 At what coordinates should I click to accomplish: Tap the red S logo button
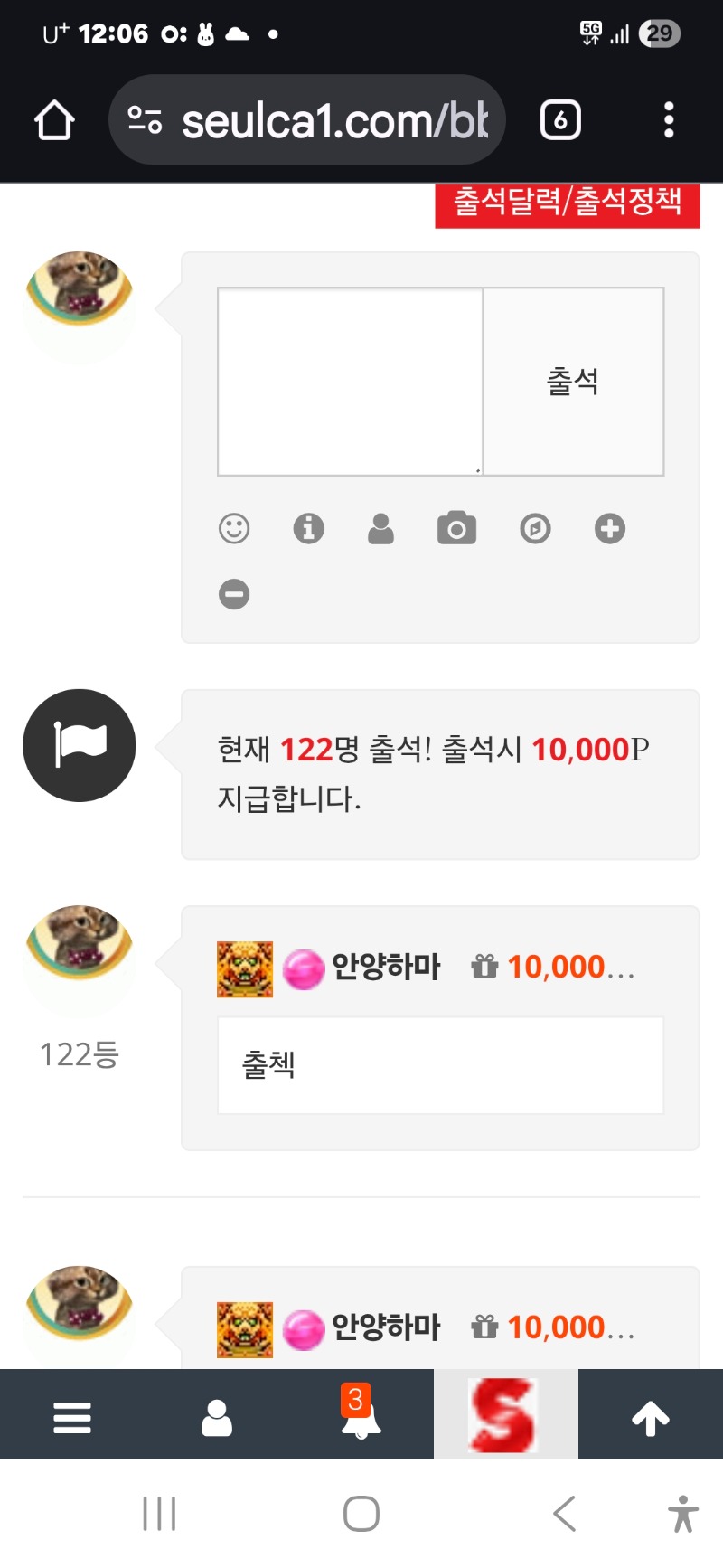tap(505, 1415)
